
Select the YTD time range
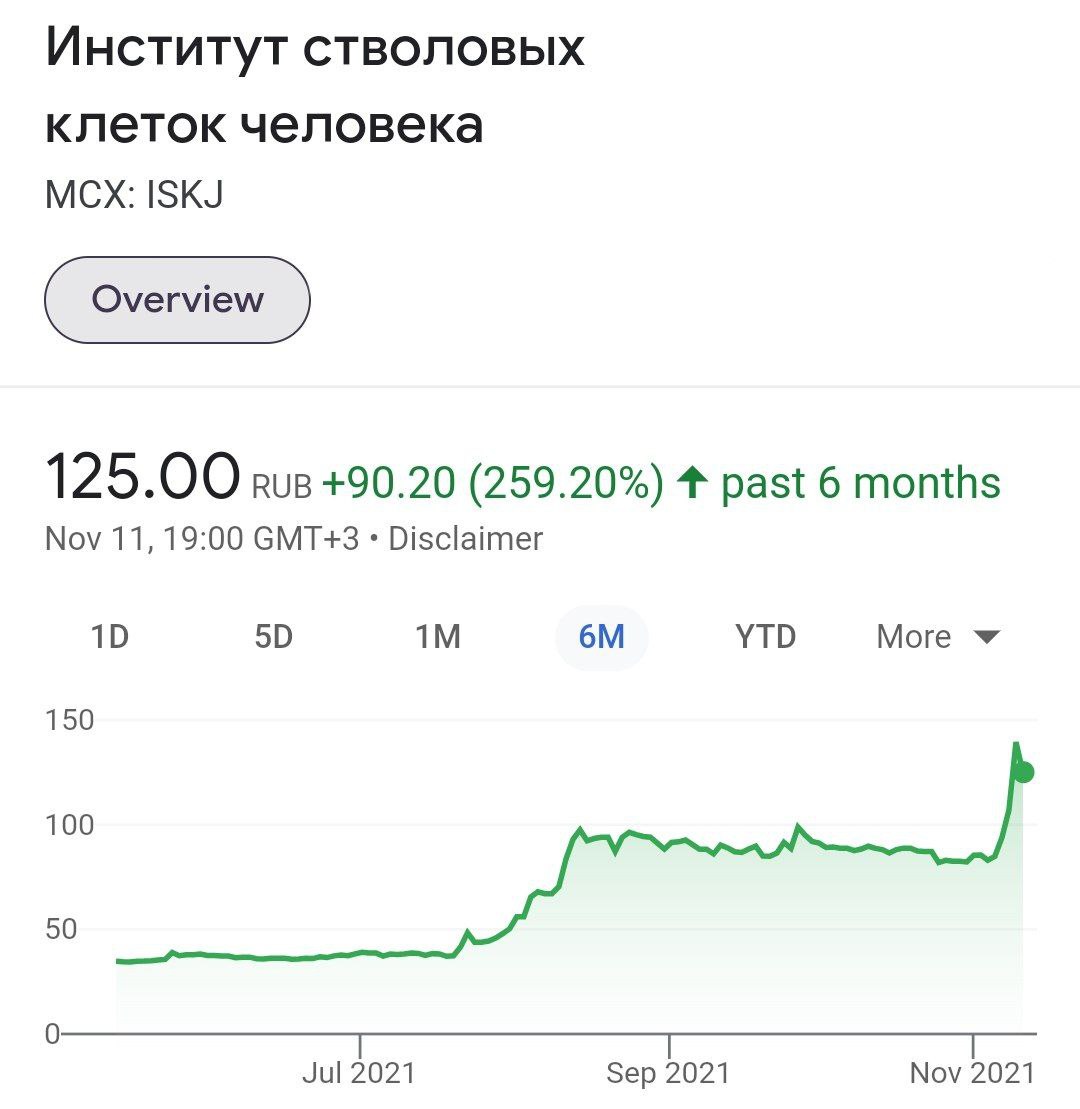763,636
